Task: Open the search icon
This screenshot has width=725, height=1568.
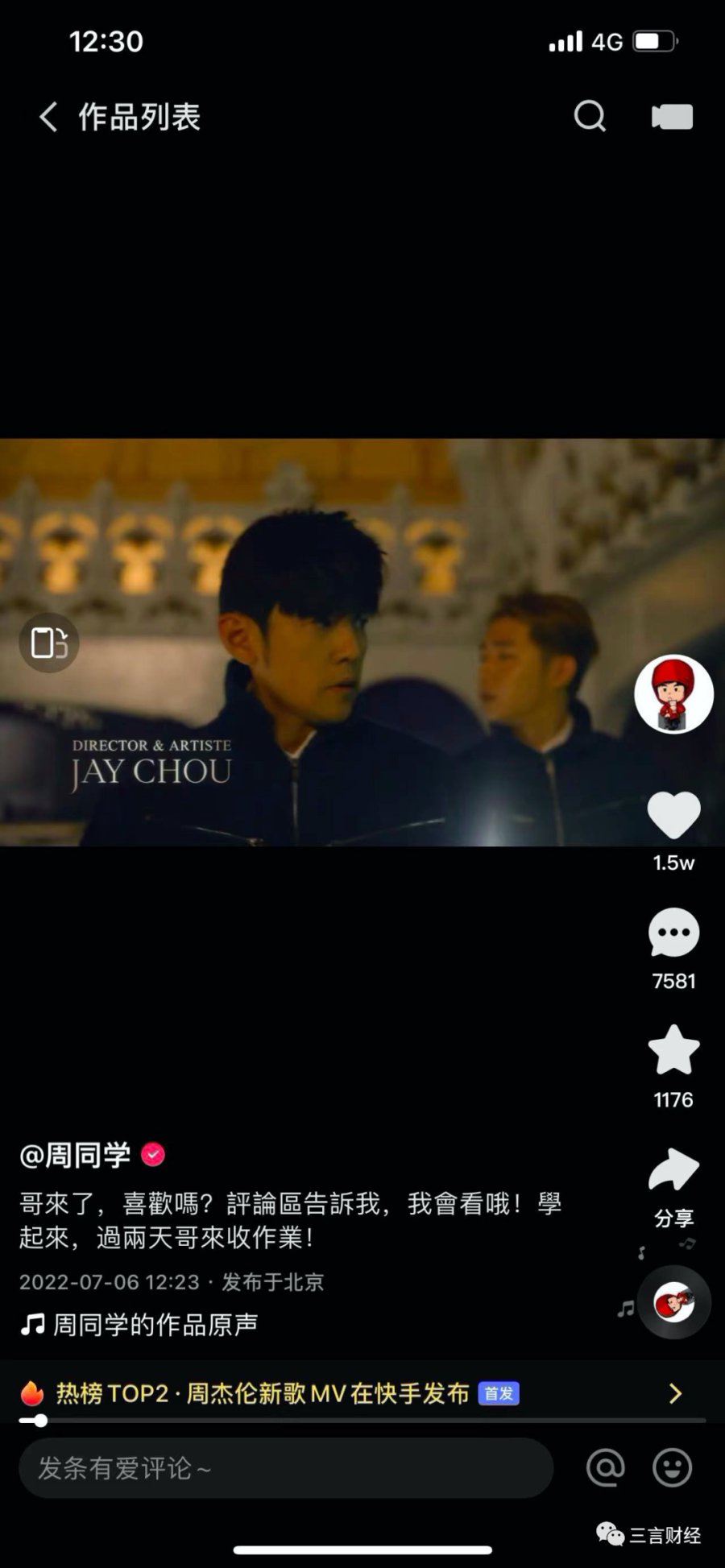Action: [590, 117]
